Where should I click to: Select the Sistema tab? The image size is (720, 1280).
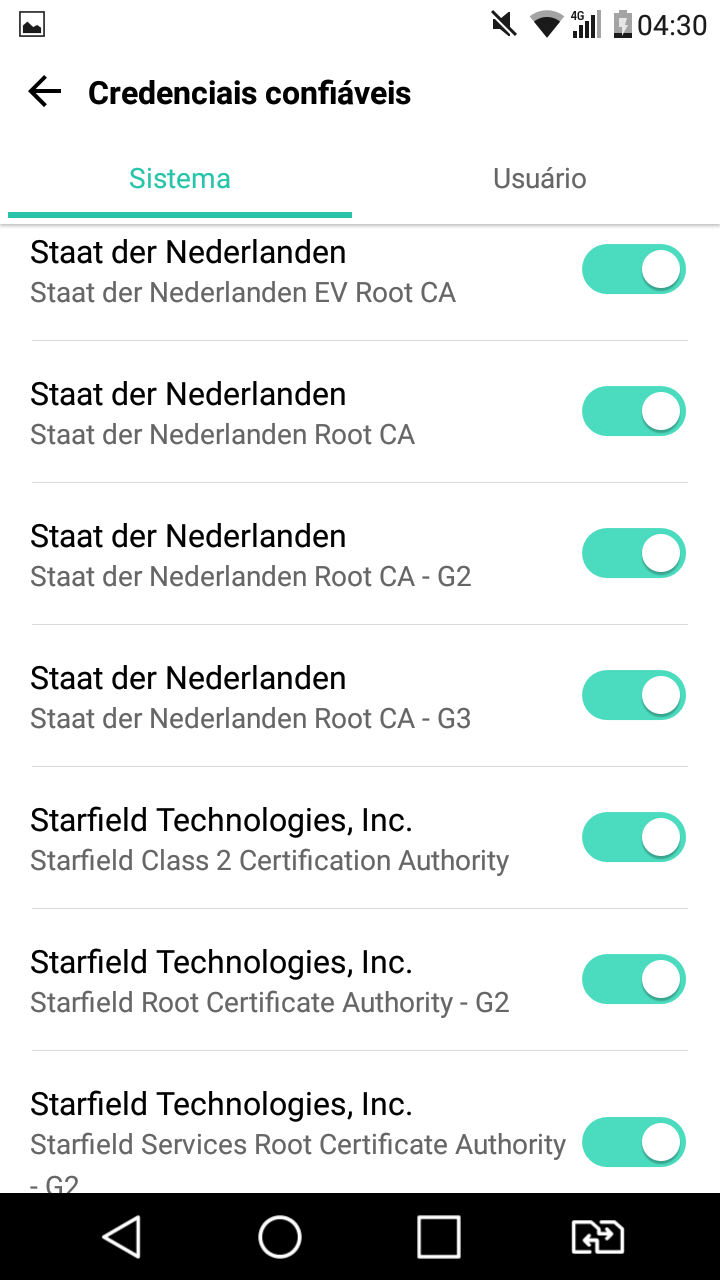(180, 179)
